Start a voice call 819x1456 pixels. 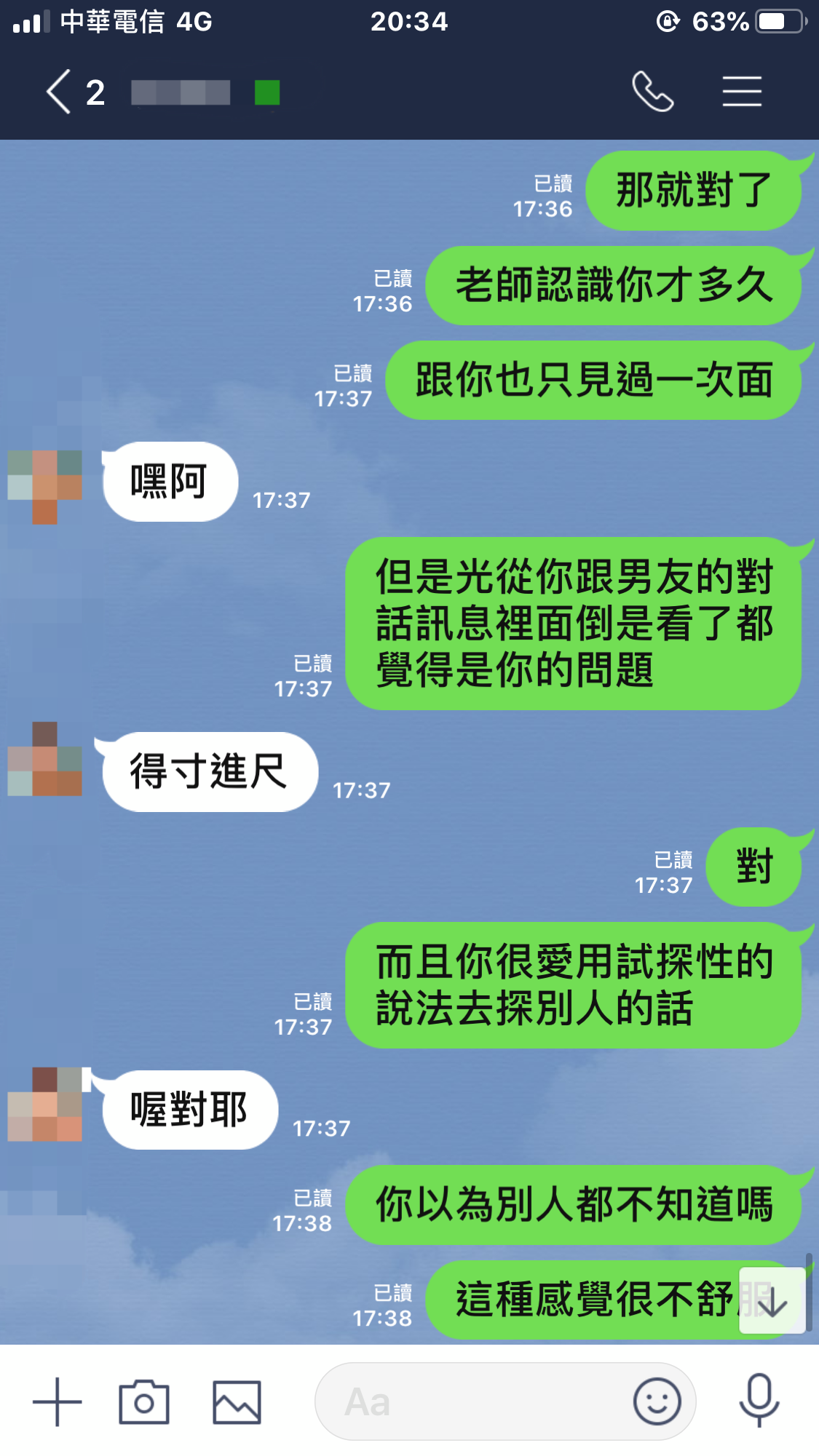tap(652, 92)
